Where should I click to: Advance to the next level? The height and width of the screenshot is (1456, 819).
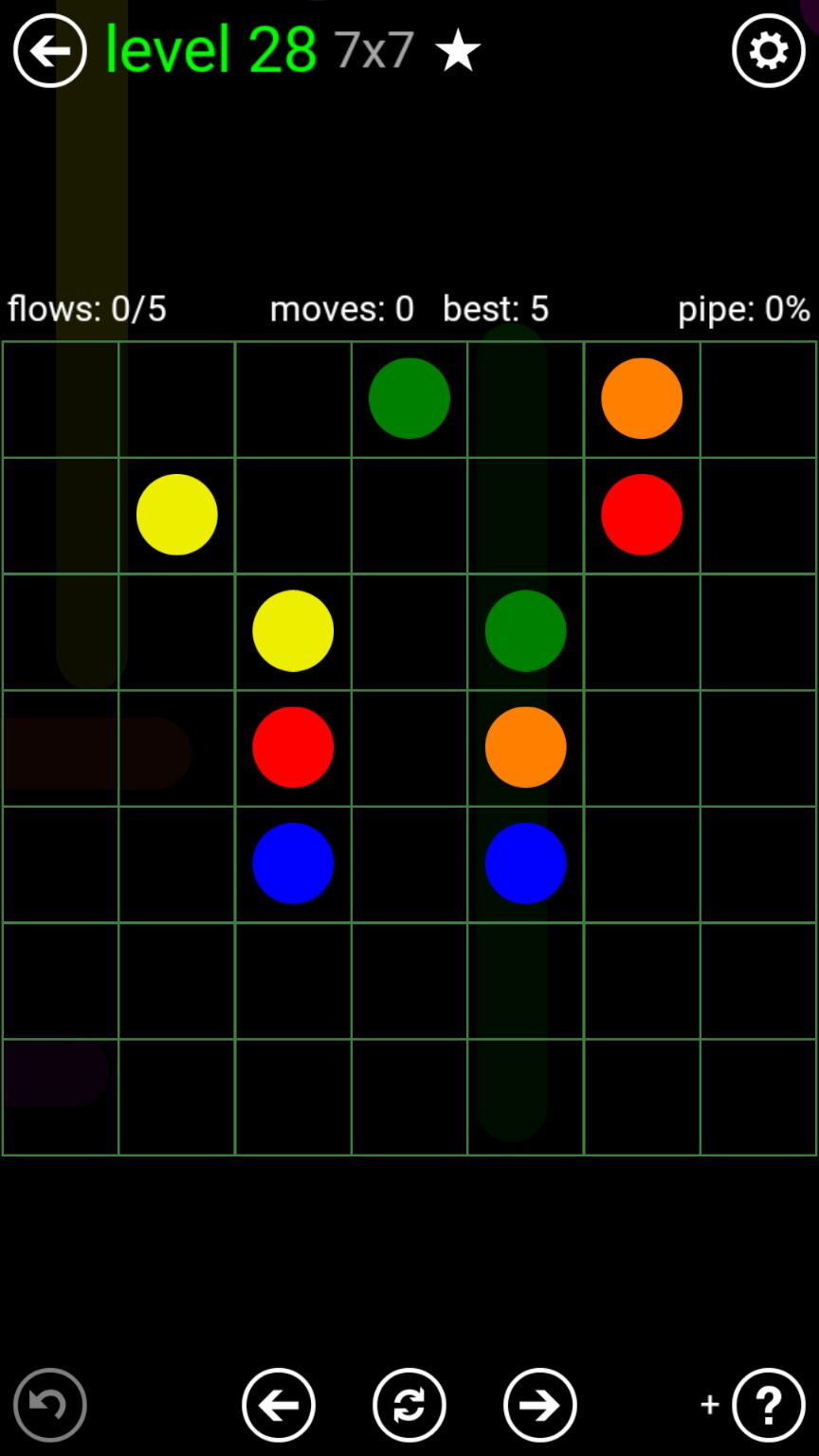[x=540, y=1405]
